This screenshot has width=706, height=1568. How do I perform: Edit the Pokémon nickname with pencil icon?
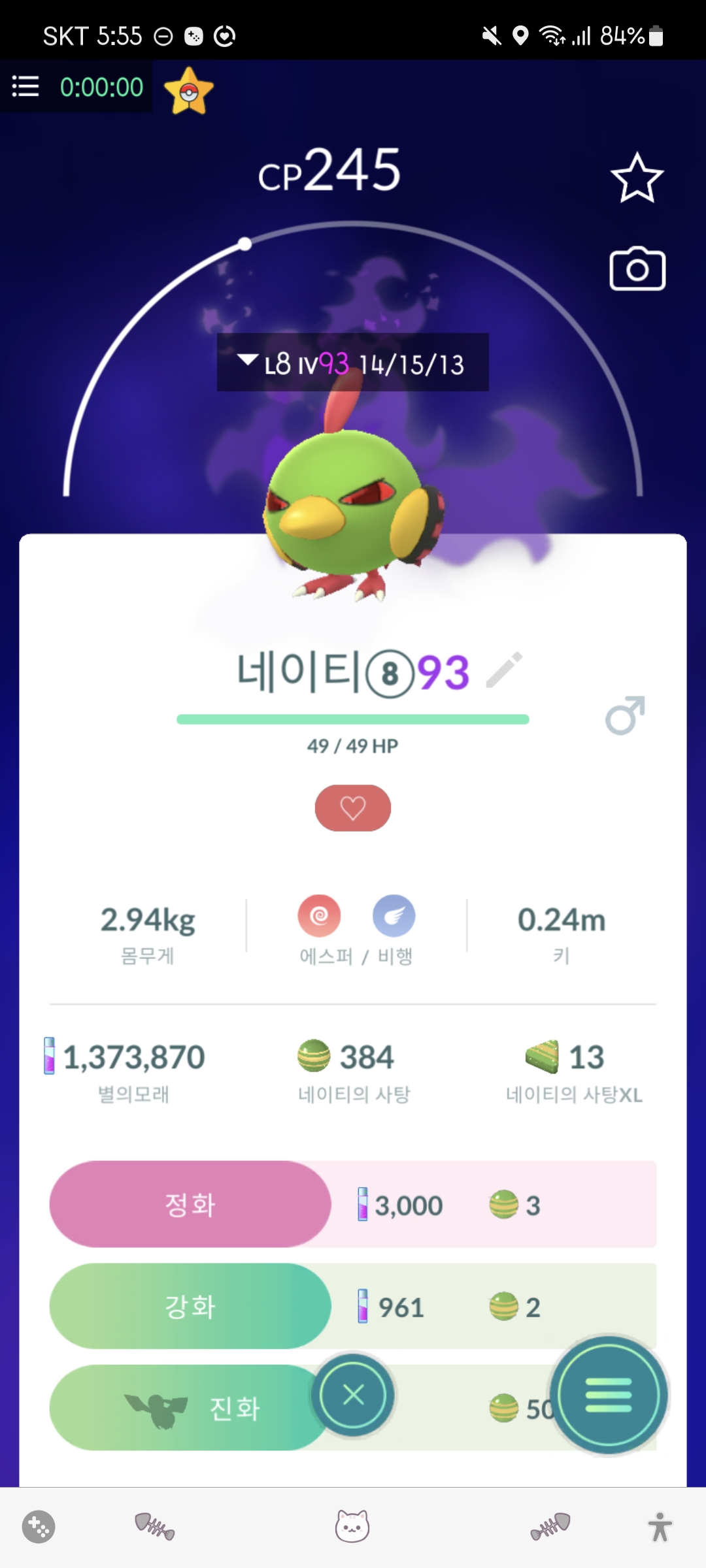point(505,670)
